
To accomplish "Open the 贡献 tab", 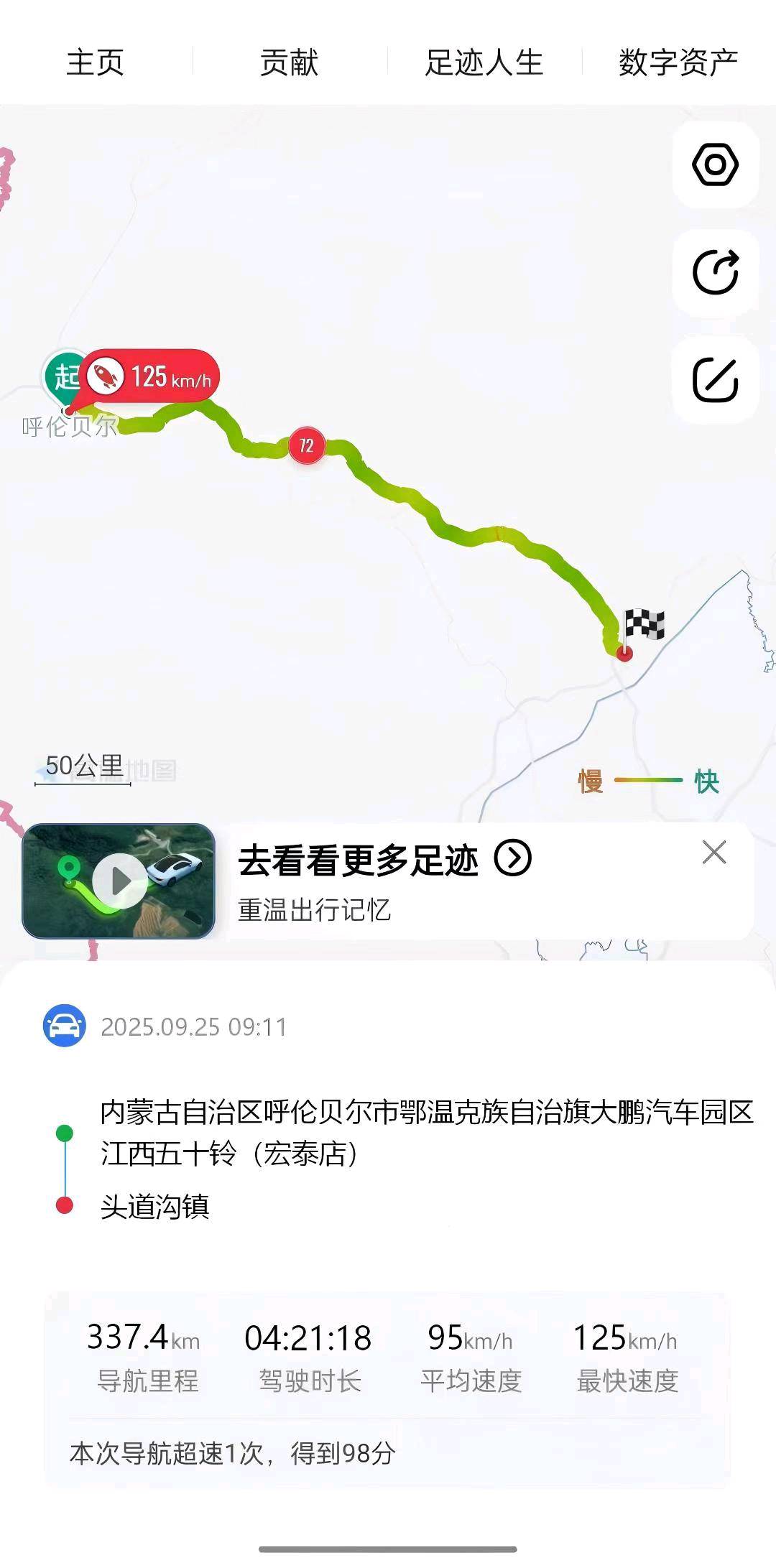I will click(289, 62).
